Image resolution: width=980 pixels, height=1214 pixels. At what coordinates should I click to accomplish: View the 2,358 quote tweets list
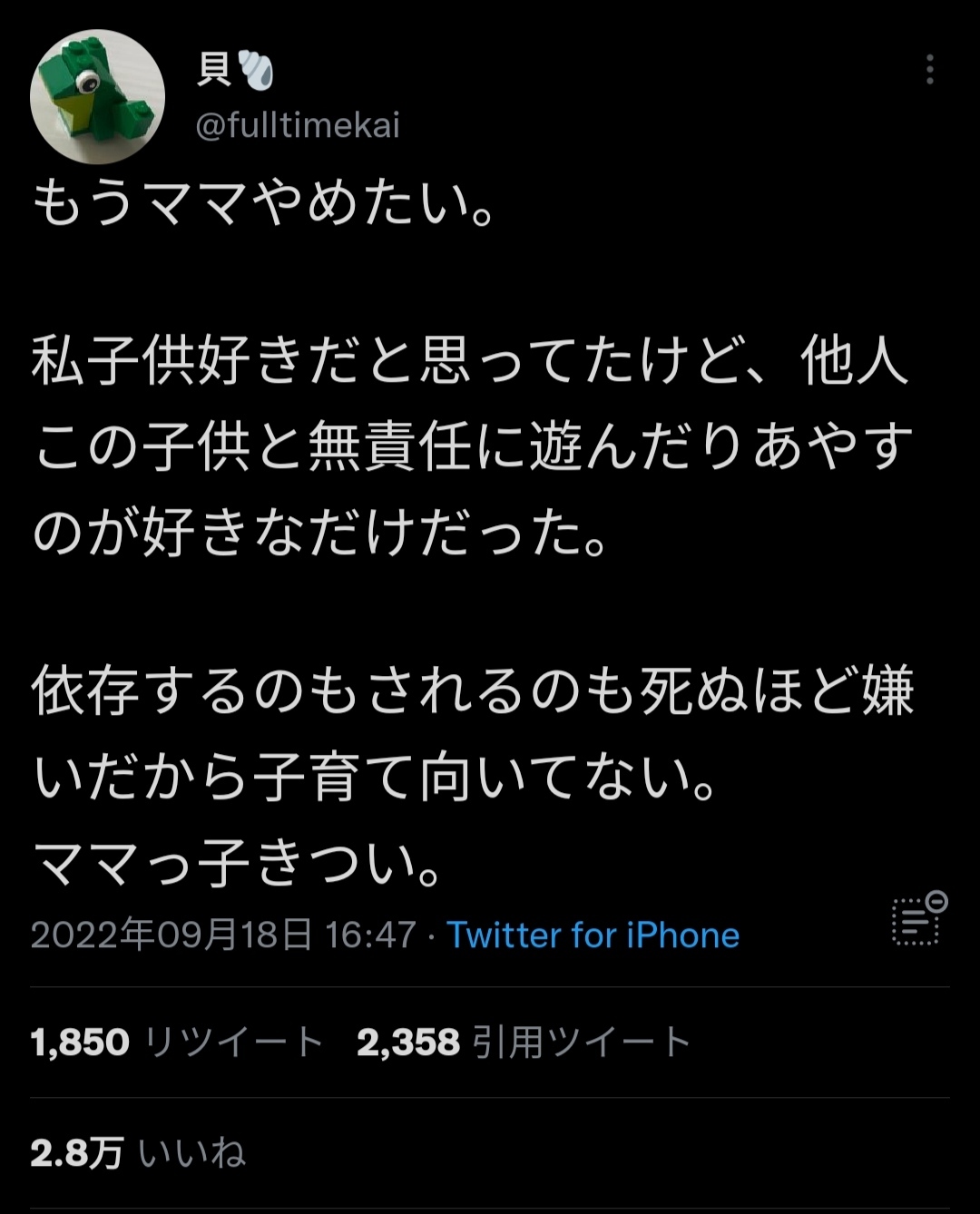524,1042
